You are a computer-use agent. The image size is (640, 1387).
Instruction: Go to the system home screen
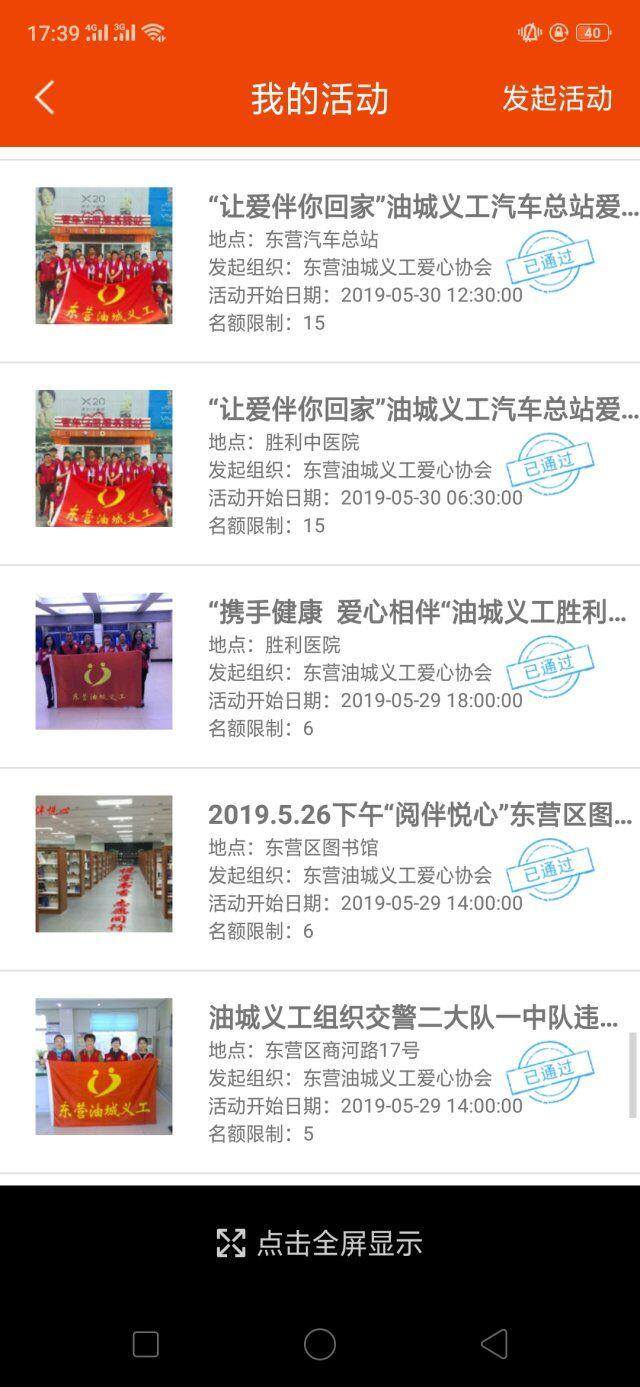coord(320,1344)
